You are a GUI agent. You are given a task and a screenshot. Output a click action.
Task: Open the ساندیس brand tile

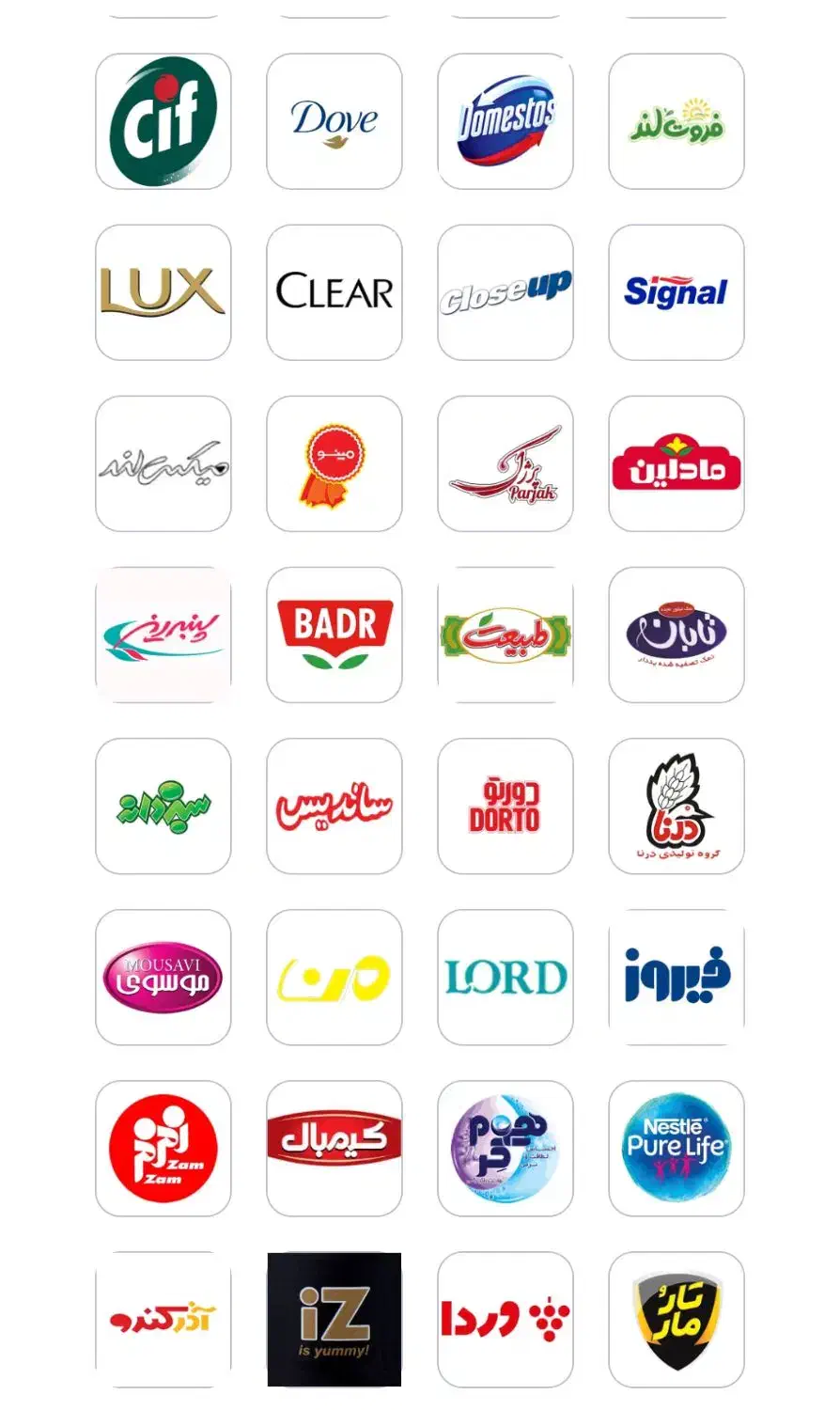(334, 806)
